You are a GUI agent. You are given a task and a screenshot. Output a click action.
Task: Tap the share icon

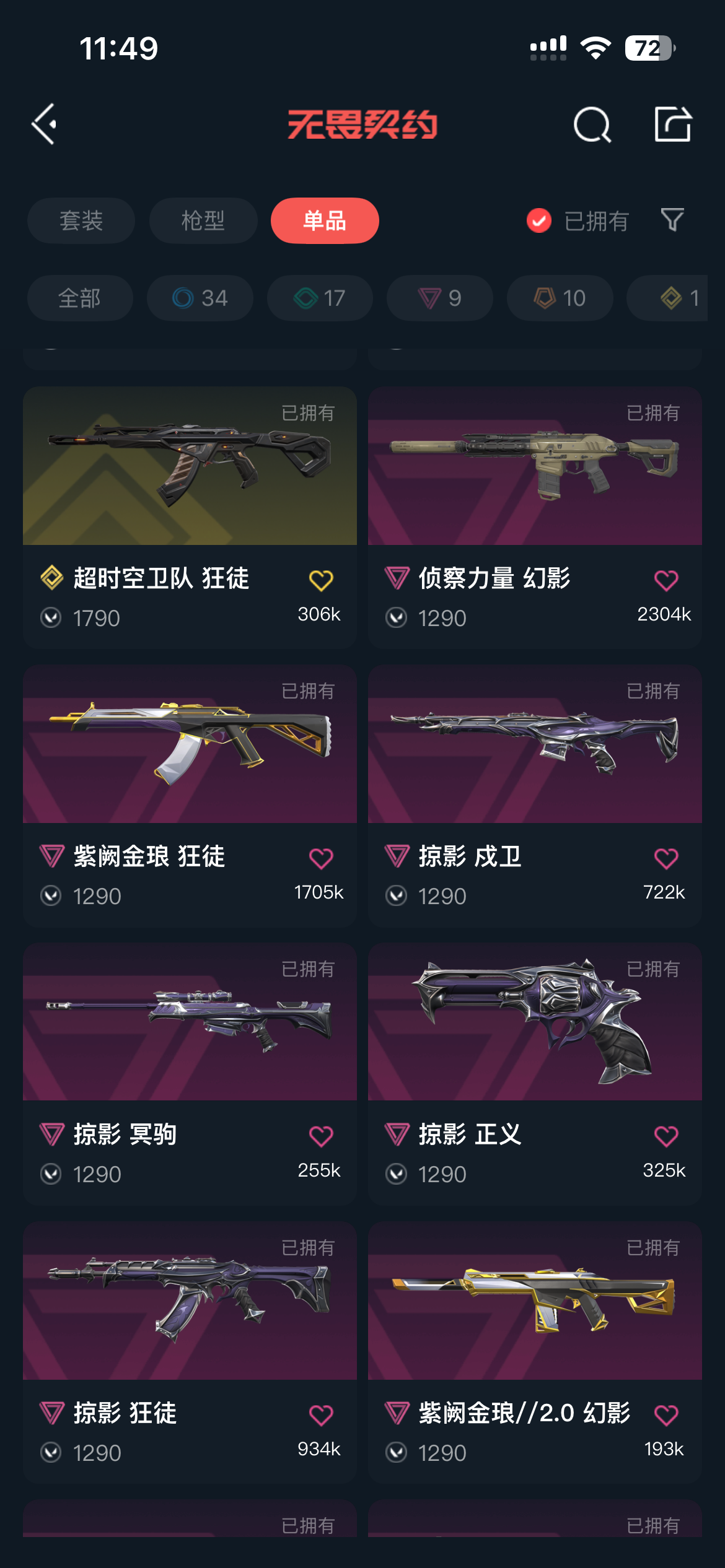click(673, 124)
